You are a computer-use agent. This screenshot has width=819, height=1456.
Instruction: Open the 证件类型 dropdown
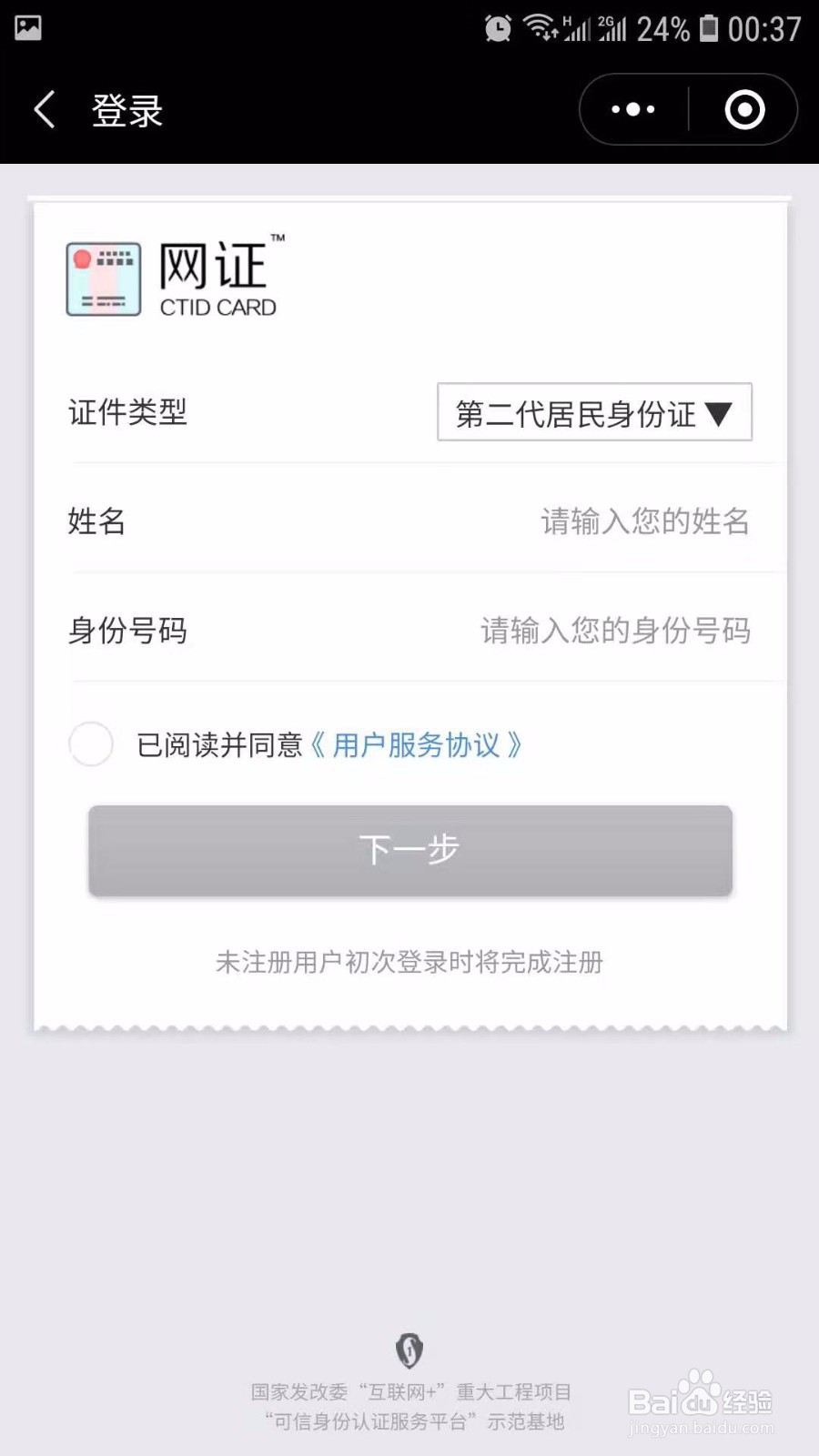click(593, 414)
